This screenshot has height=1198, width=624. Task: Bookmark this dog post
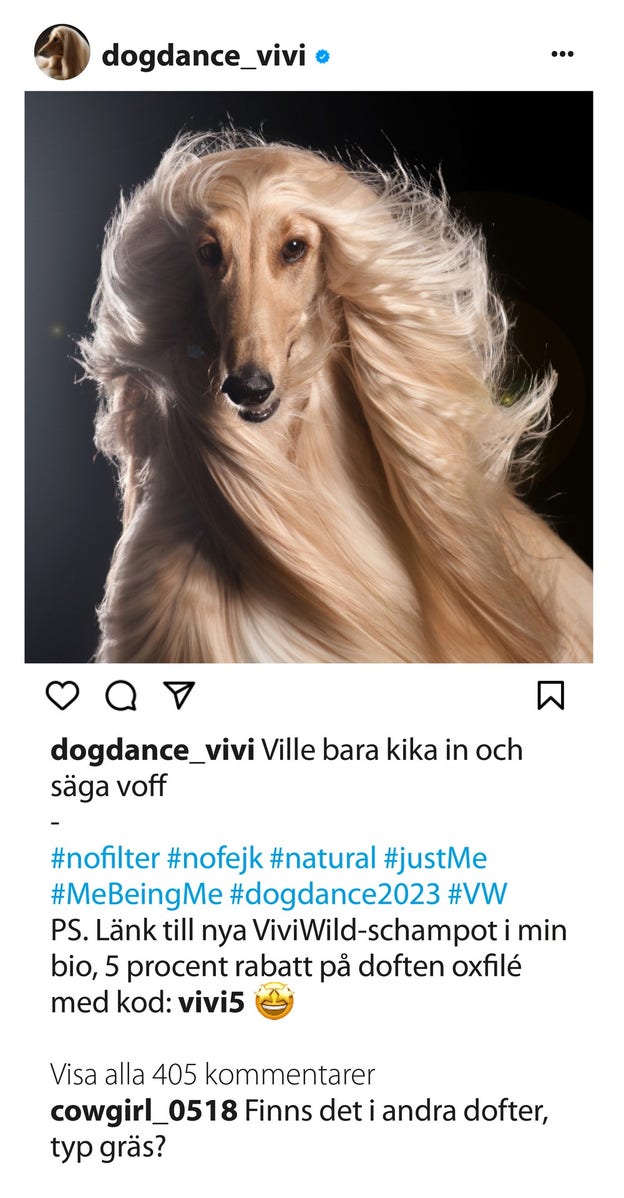pyautogui.click(x=551, y=695)
